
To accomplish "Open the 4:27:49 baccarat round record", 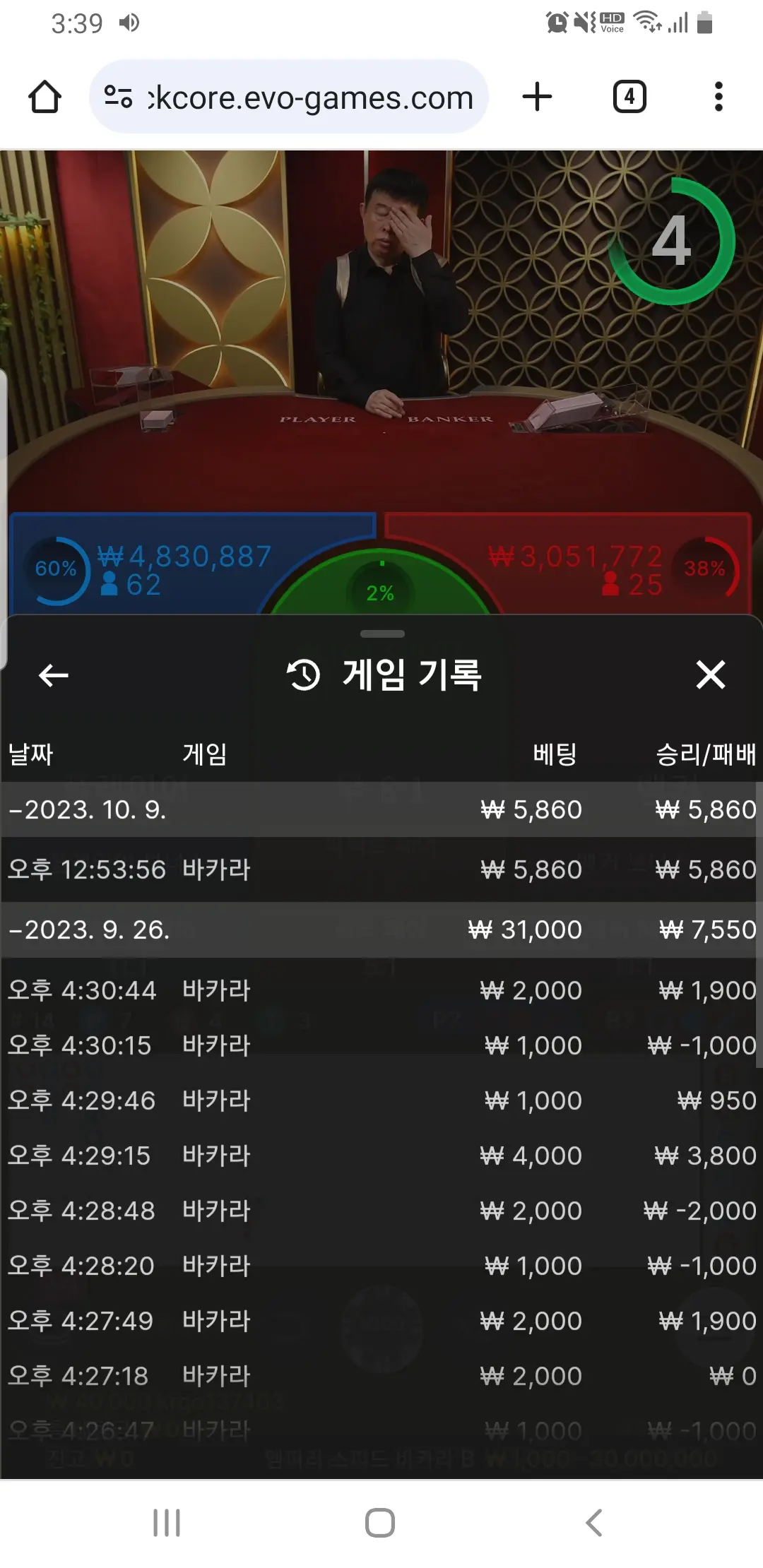I will pos(381,1321).
